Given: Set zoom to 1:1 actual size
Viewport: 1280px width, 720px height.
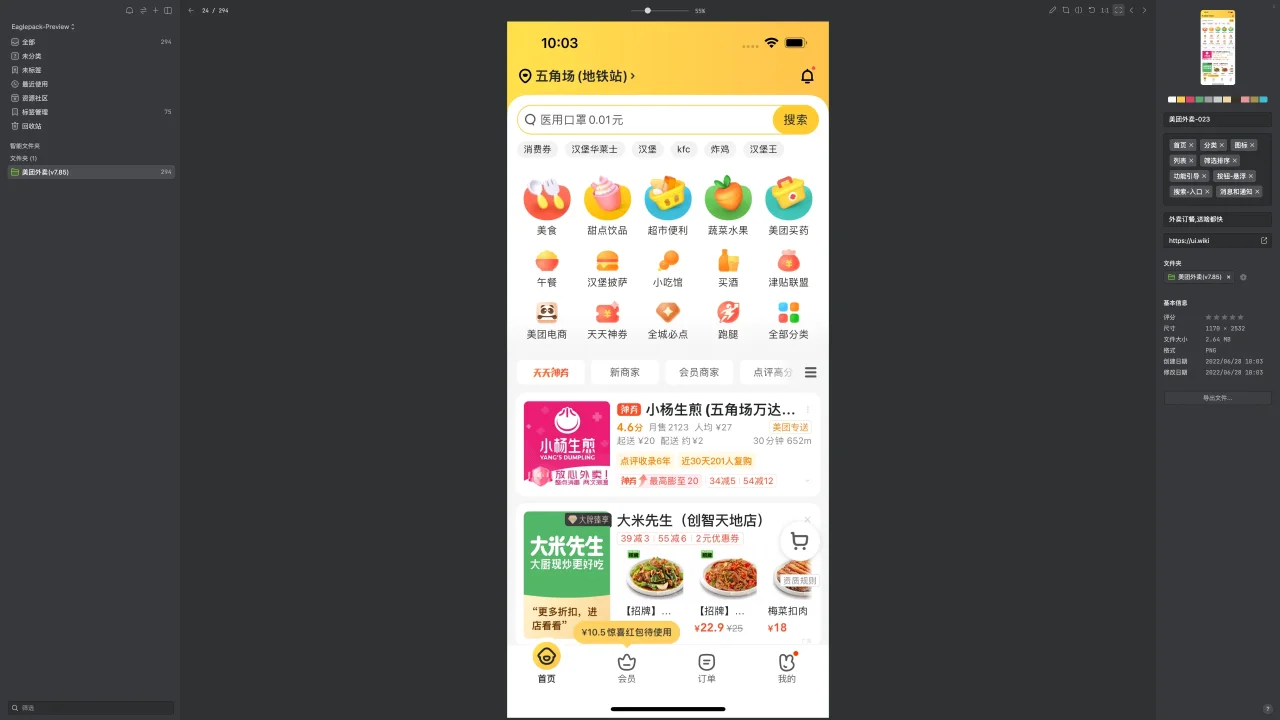Looking at the screenshot, I should click(1104, 10).
